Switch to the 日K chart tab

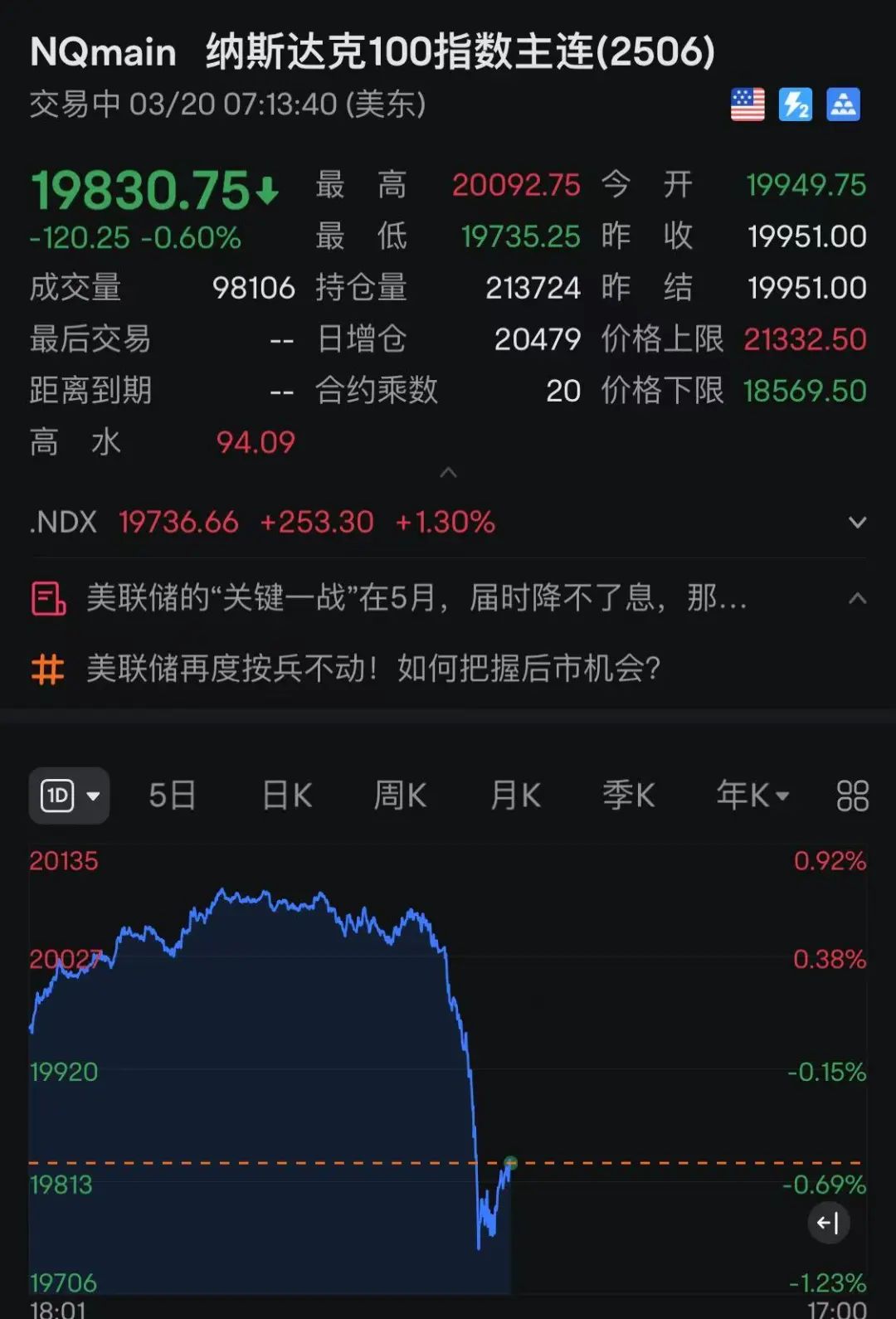[287, 796]
